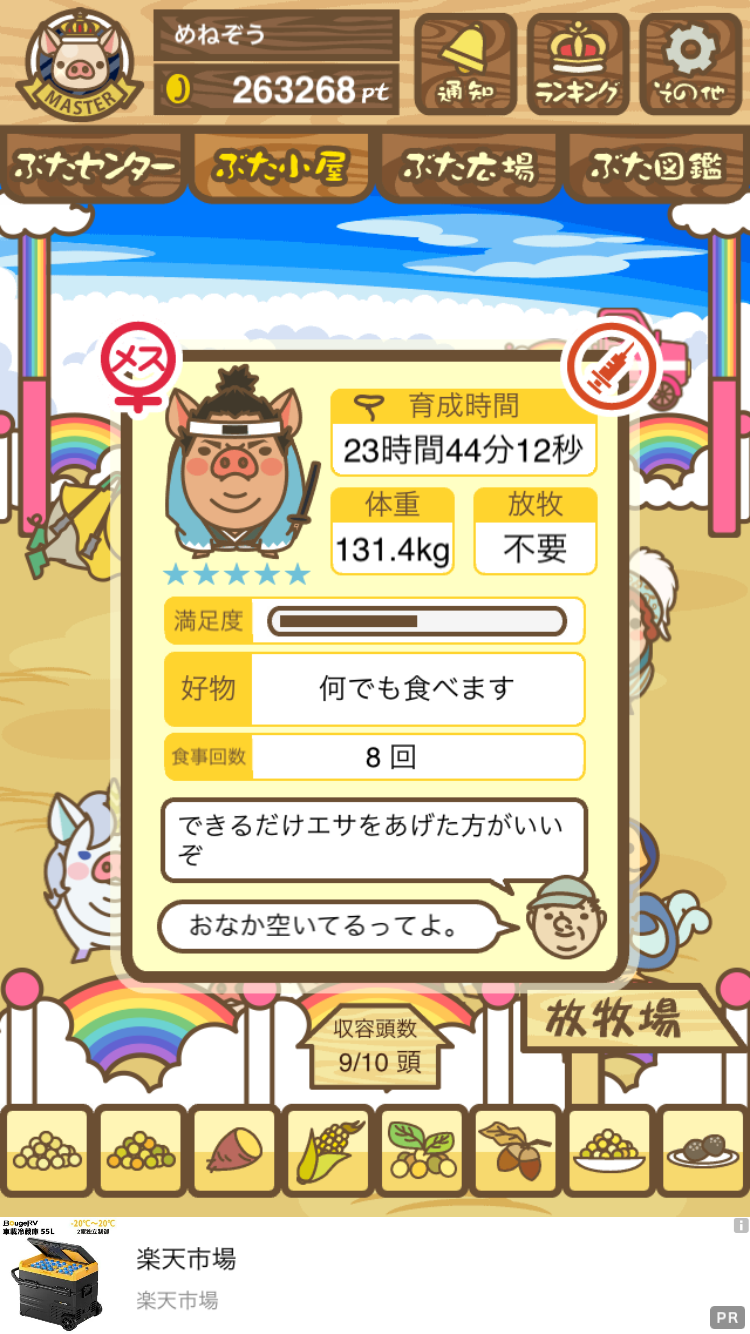750x1334 pixels.
Task: Switch to the ぶたセンター tab
Action: pos(95,167)
